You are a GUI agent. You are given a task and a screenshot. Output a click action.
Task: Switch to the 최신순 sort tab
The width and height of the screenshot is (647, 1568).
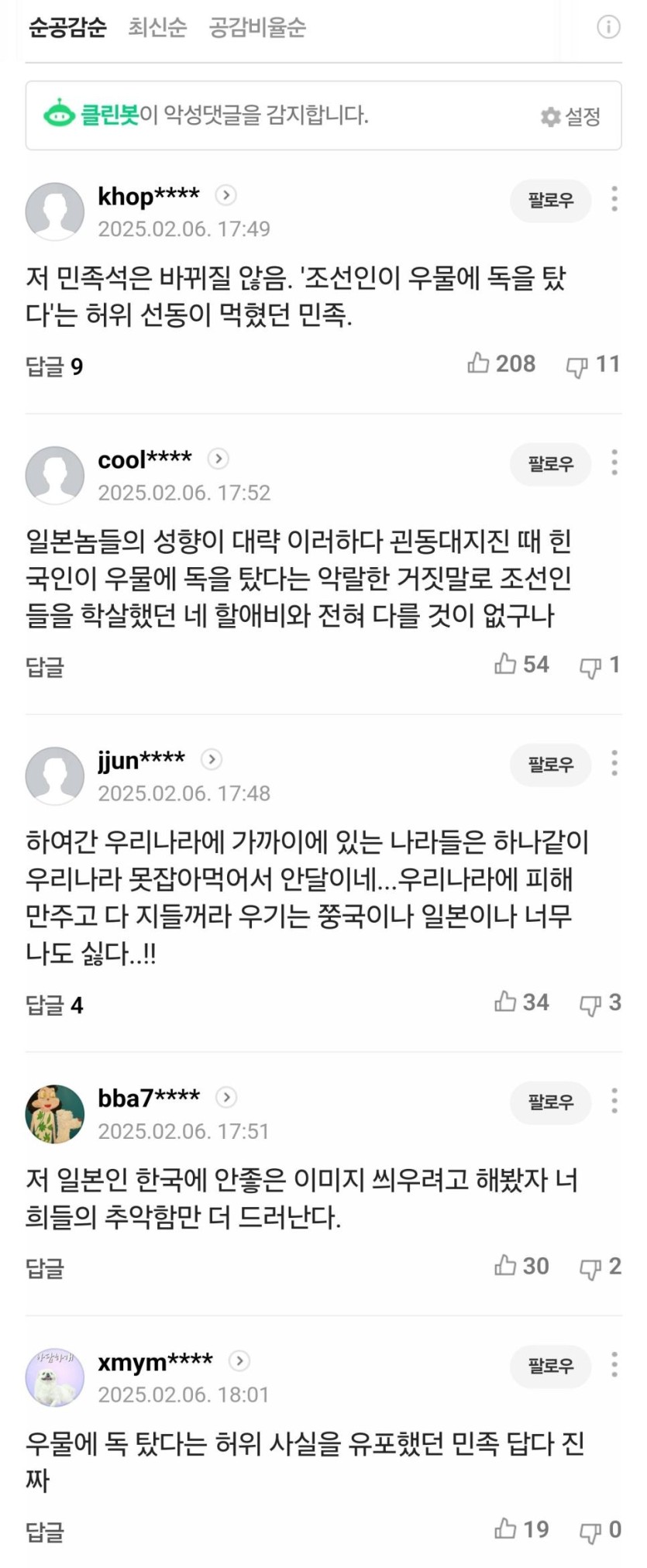157,28
